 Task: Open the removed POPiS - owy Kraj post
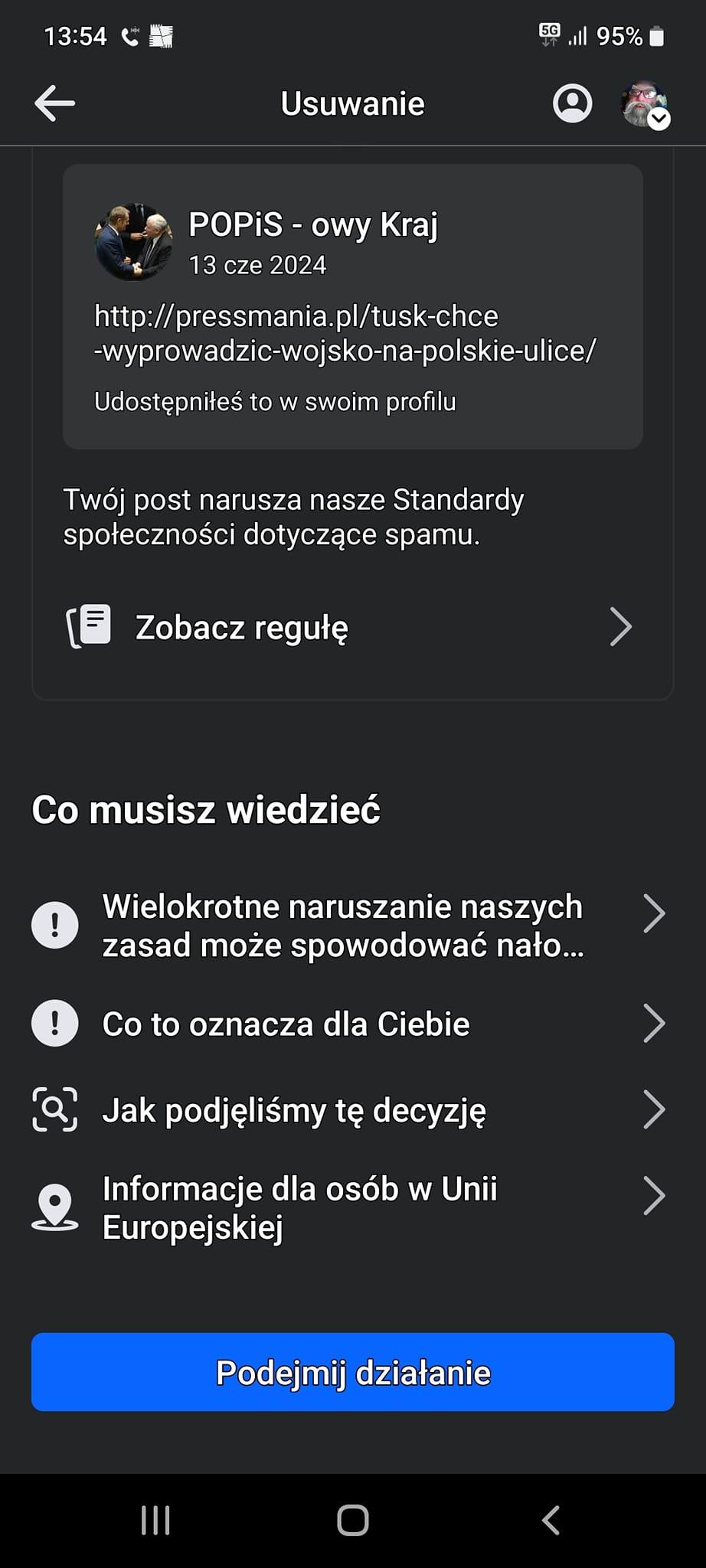click(352, 306)
